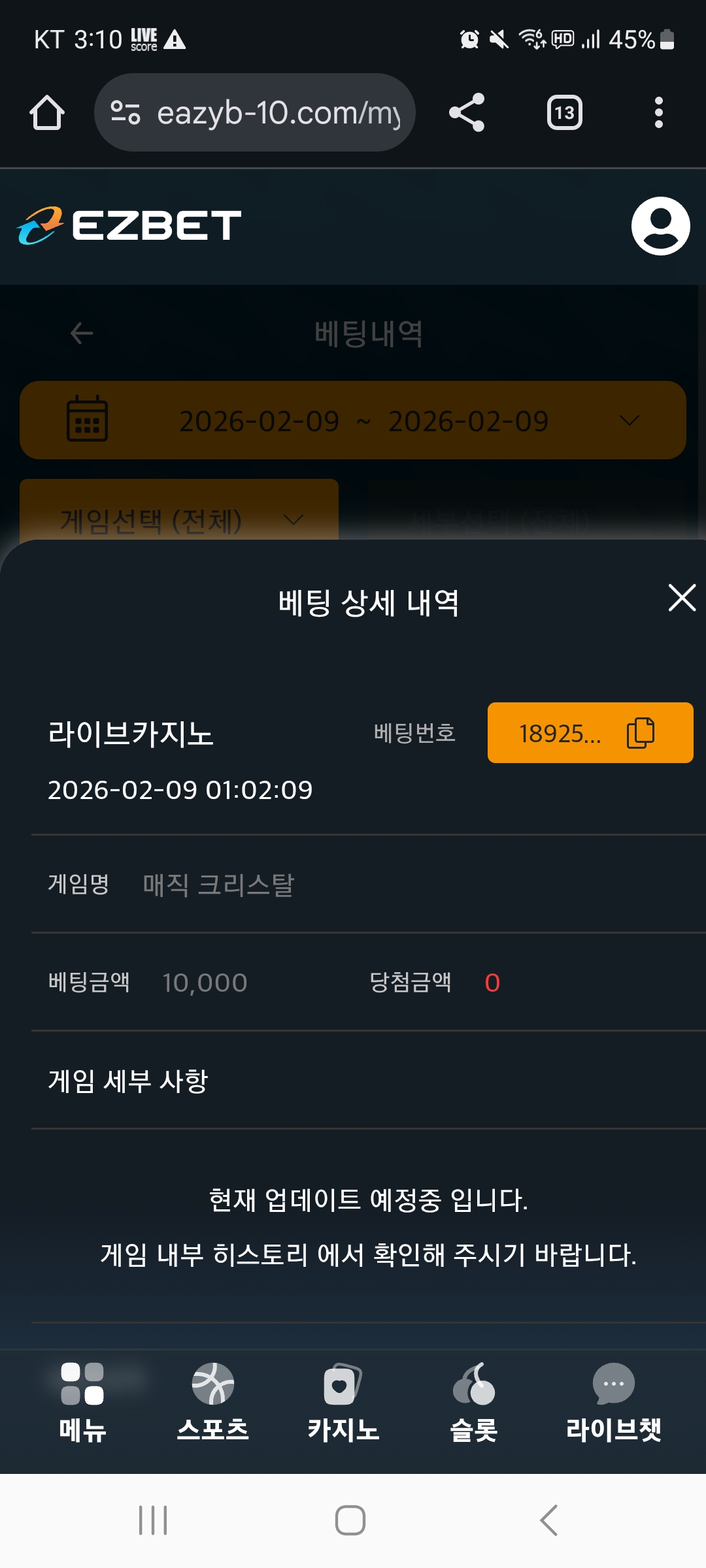Open the profile account icon
706x1568 pixels.
[x=659, y=225]
